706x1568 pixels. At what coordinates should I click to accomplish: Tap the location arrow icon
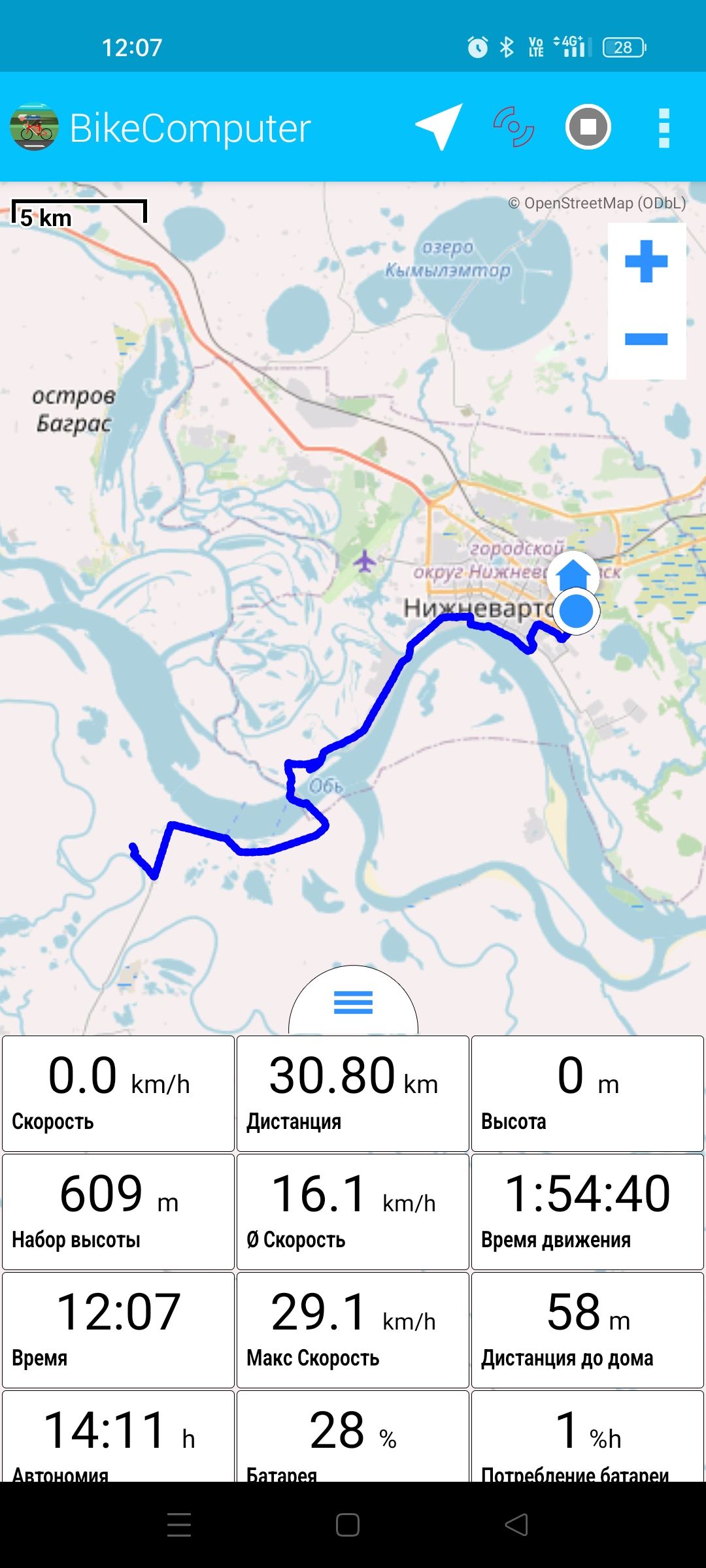(439, 127)
